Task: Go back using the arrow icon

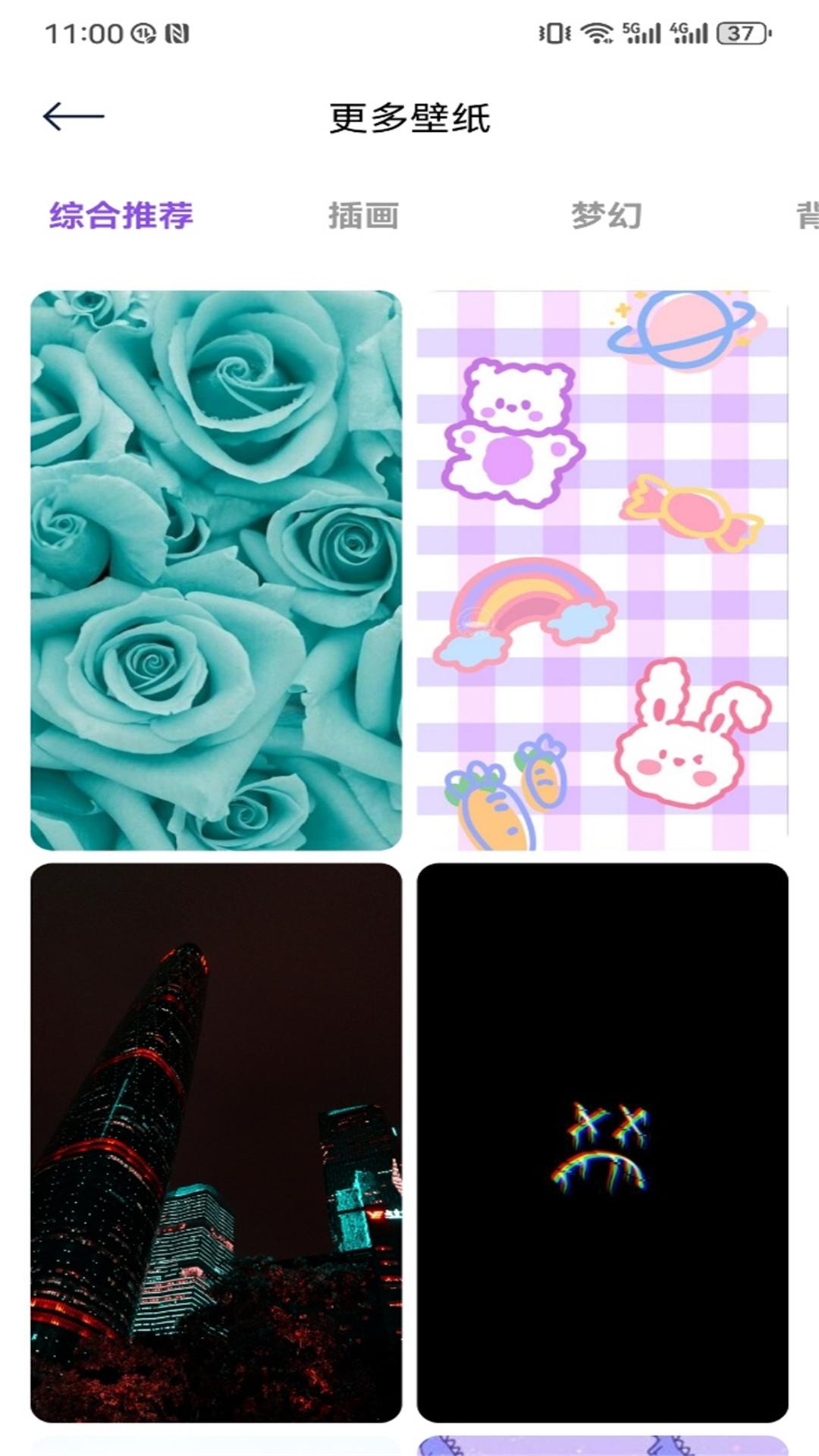Action: pyautogui.click(x=73, y=117)
